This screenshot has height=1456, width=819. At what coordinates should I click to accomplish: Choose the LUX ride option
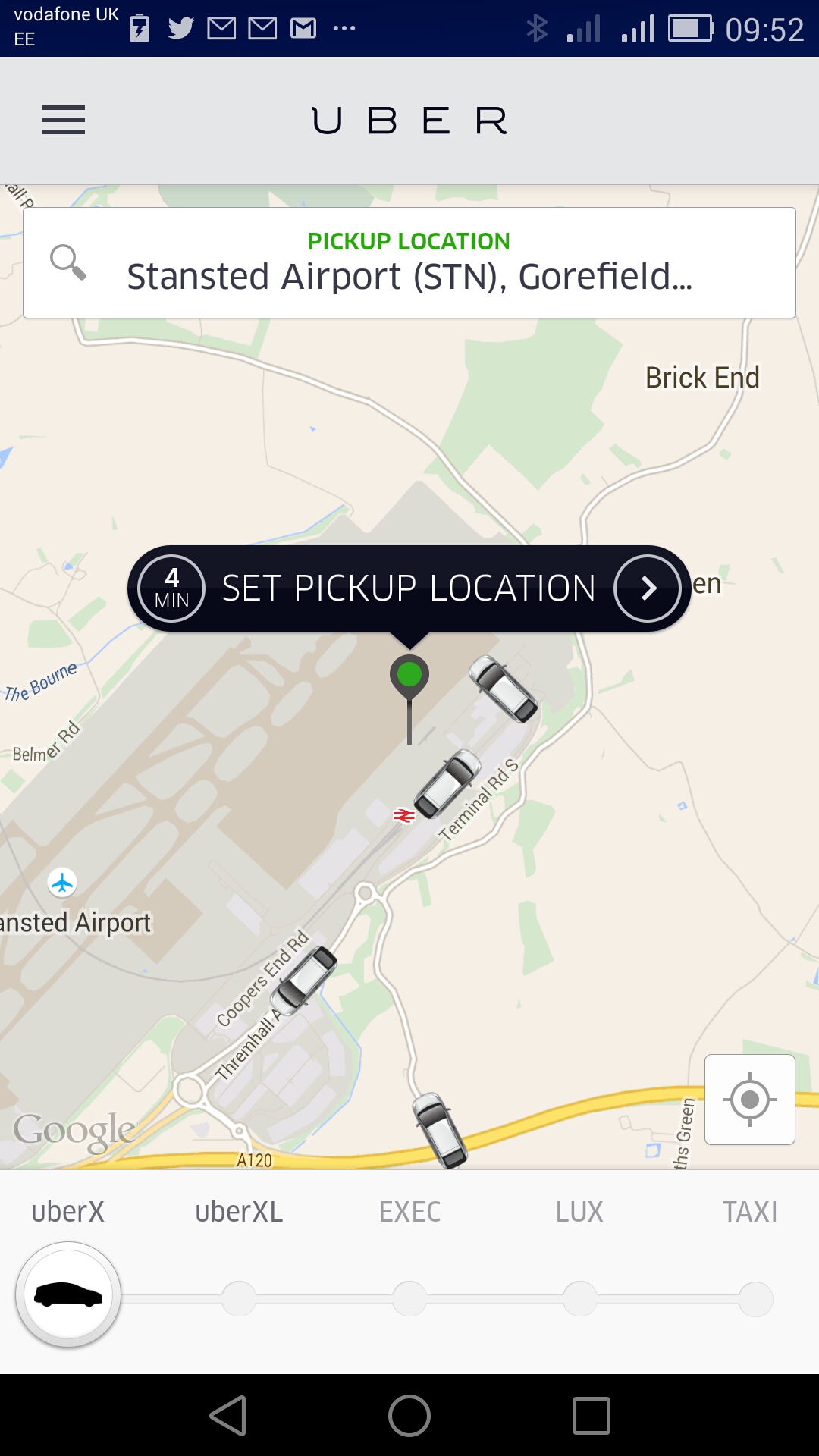pos(580,1298)
